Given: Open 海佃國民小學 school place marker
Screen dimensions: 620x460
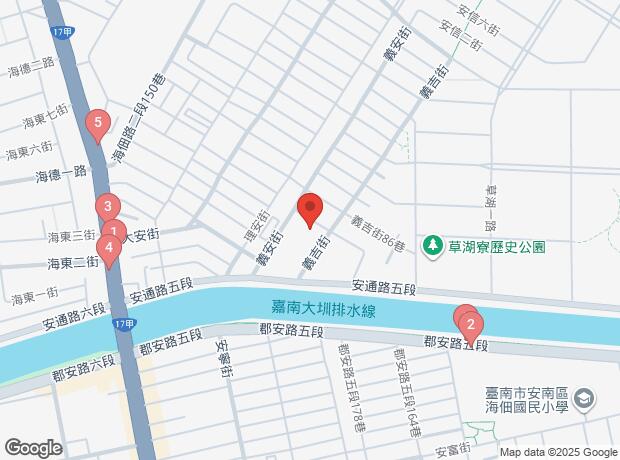Looking at the screenshot, I should (x=586, y=400).
